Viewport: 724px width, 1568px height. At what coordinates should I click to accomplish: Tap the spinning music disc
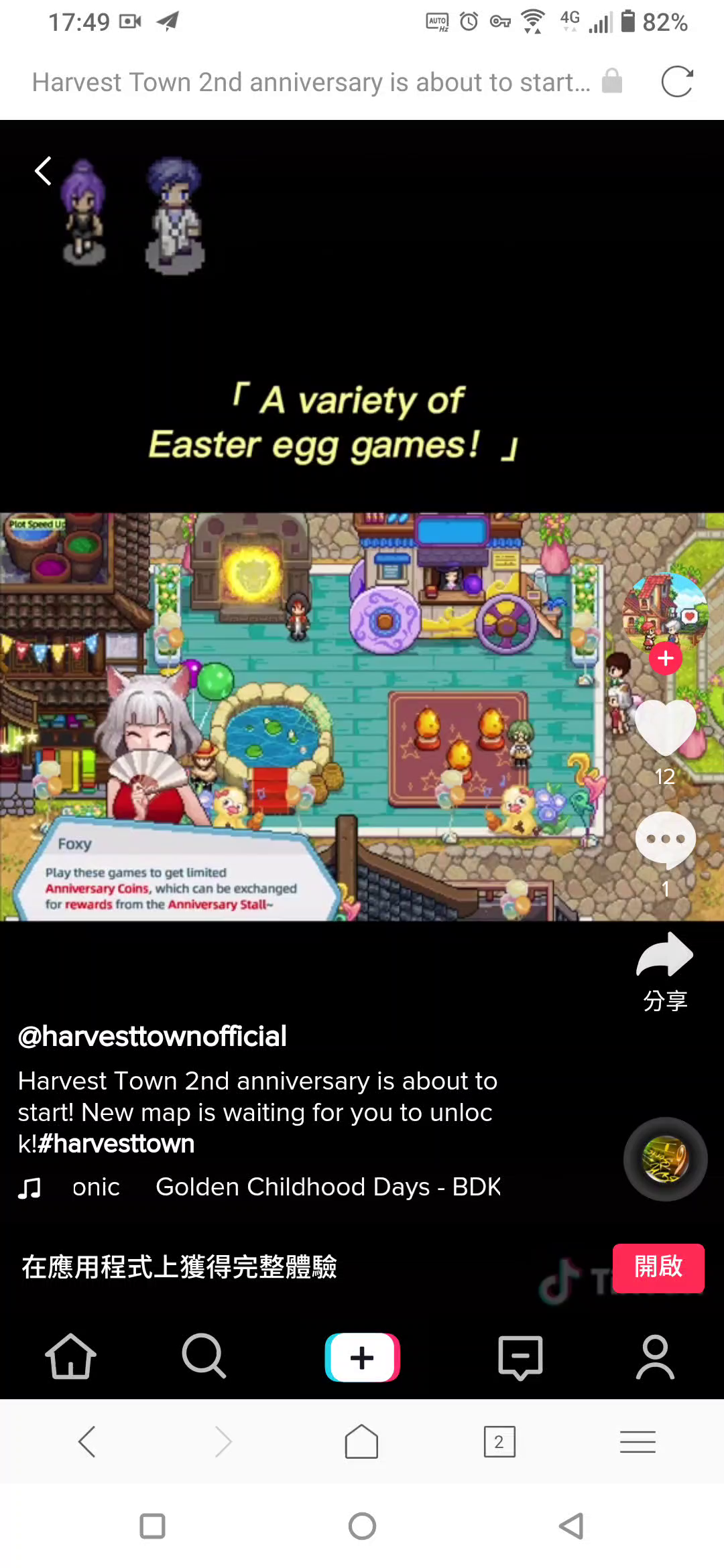(x=665, y=1159)
